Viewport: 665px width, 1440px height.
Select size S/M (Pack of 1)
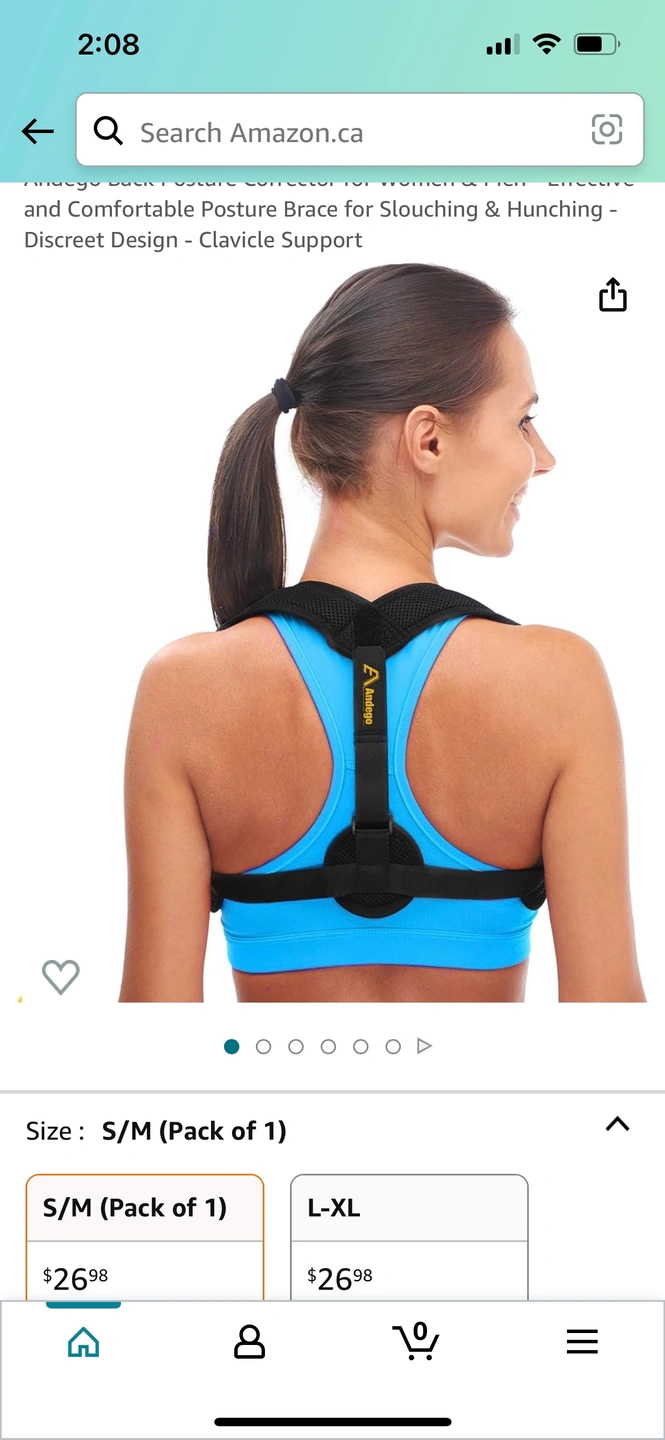(x=145, y=1235)
